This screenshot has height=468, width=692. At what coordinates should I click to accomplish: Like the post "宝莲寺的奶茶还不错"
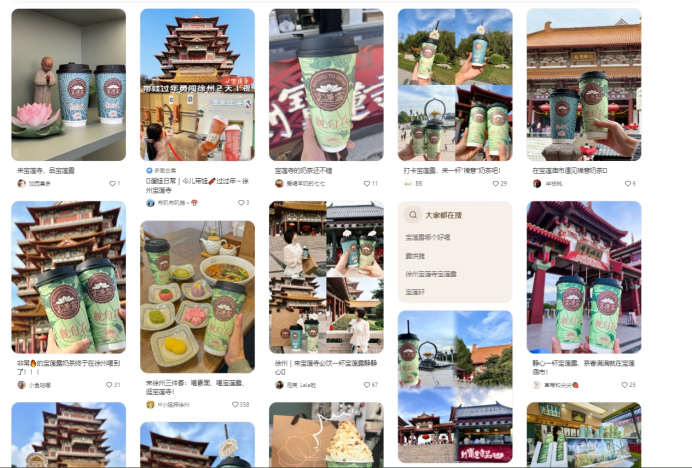click(367, 184)
